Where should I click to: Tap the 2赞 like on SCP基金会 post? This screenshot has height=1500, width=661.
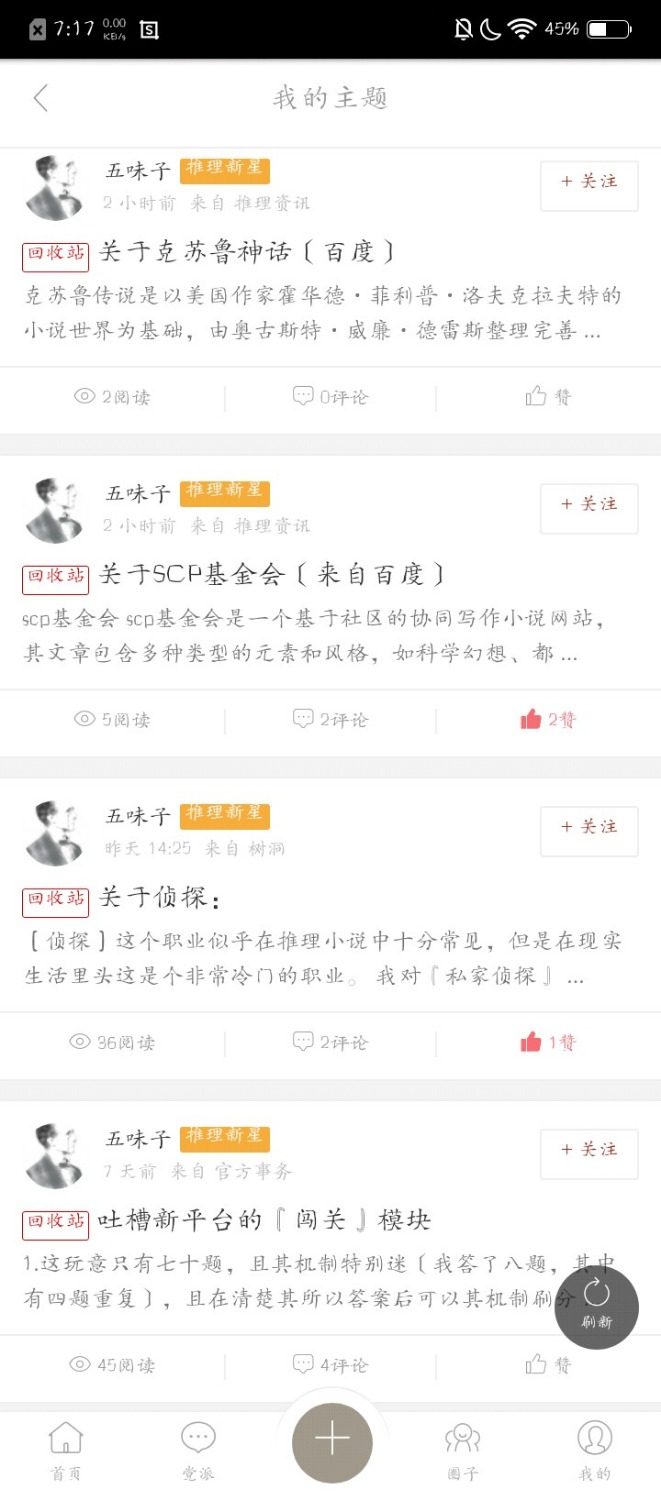click(x=548, y=720)
